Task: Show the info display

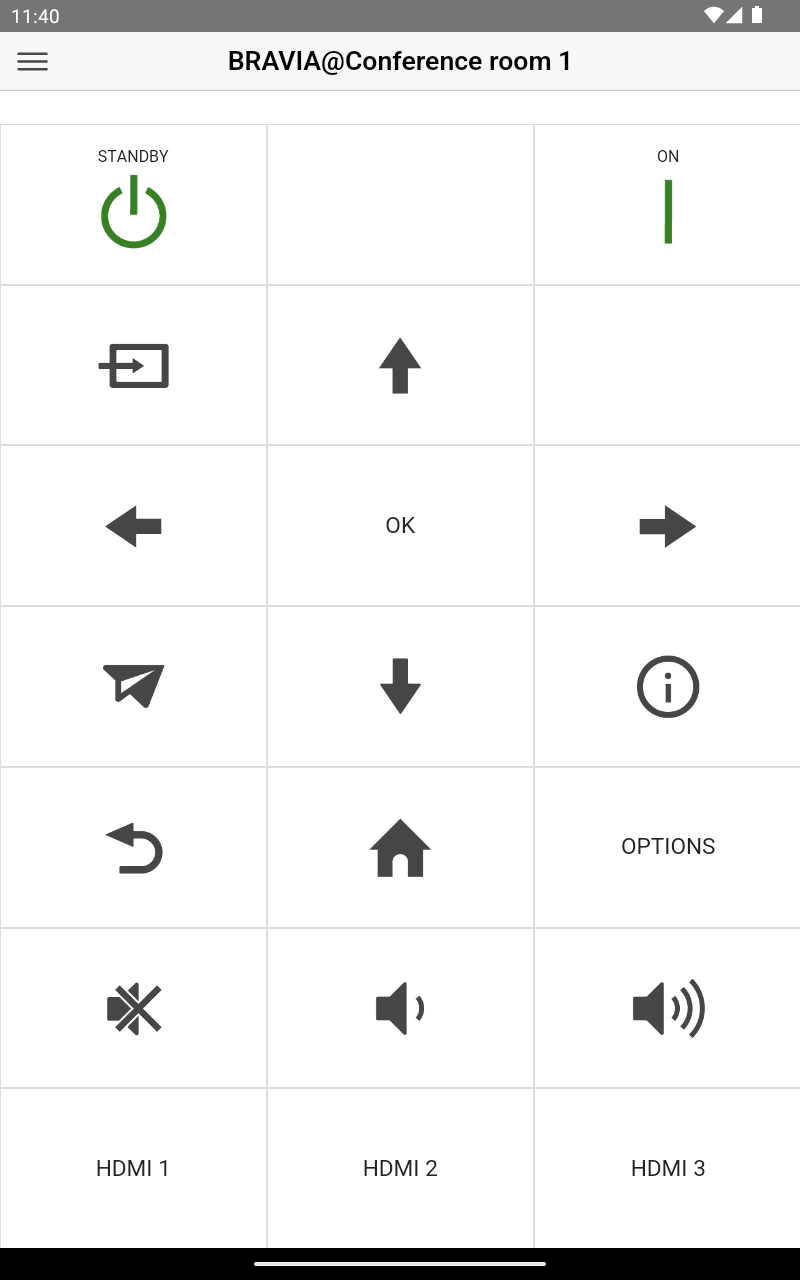Action: coord(667,687)
